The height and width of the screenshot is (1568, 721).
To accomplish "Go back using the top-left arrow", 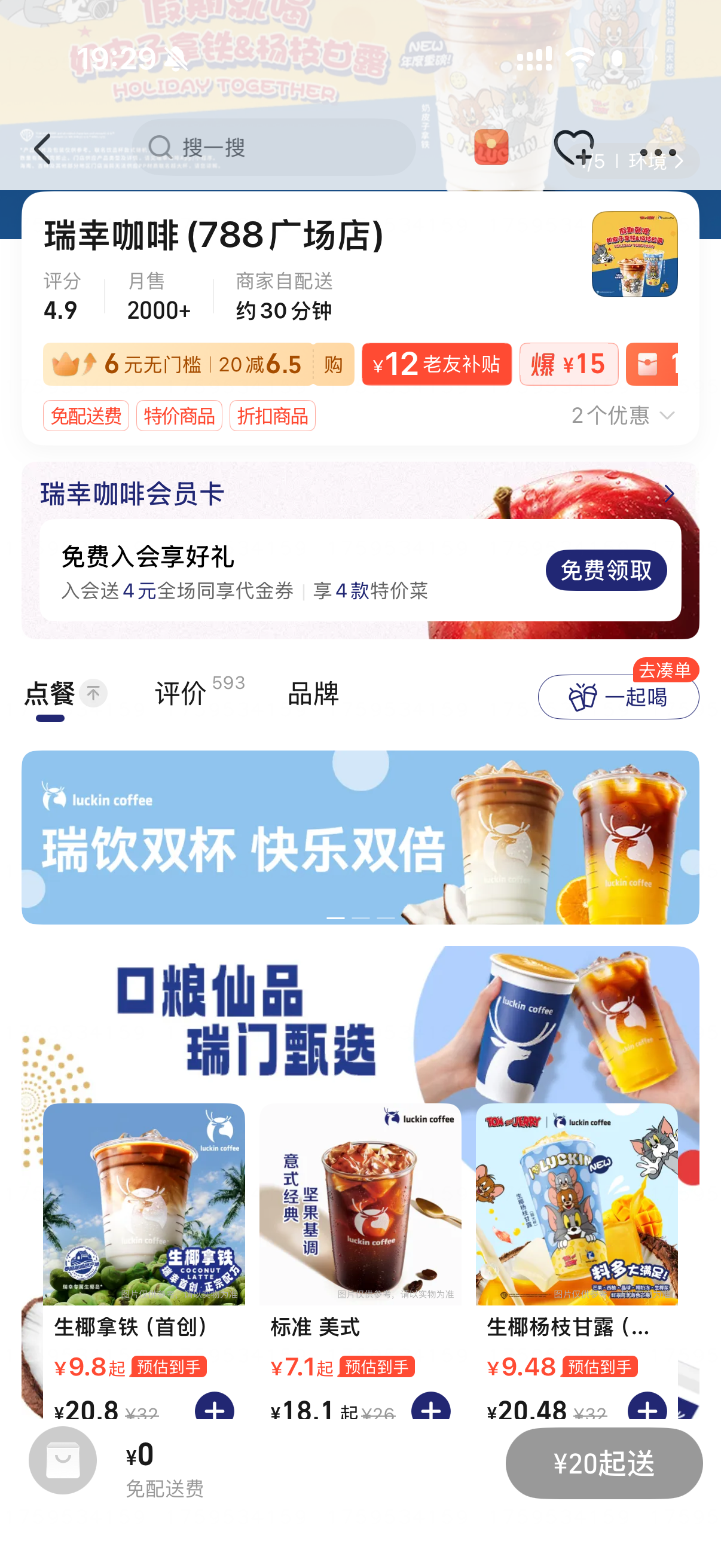I will pos(42,148).
